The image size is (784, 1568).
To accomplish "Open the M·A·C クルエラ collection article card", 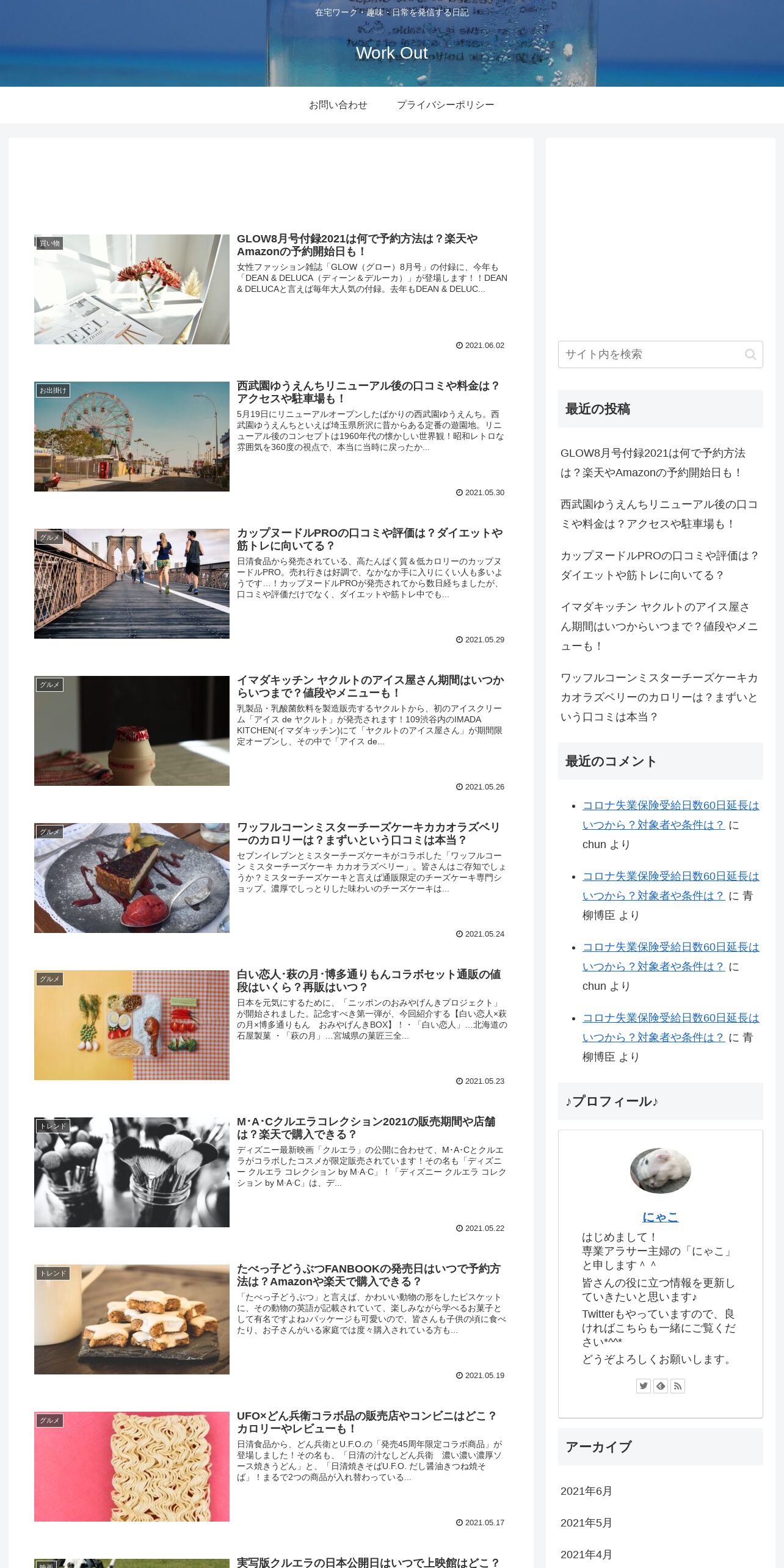I will point(366,1128).
